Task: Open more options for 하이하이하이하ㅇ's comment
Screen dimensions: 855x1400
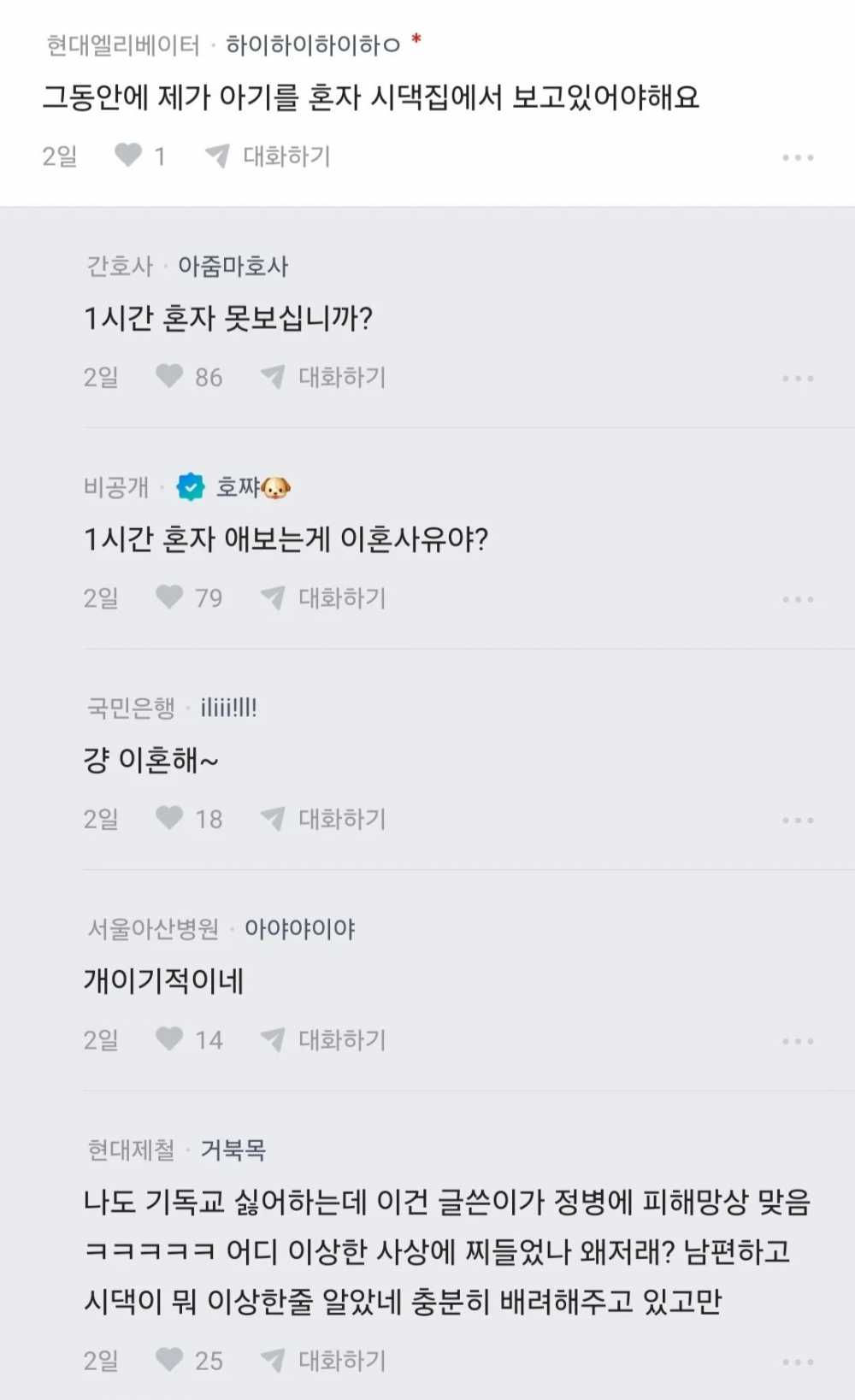Action: pos(798,157)
